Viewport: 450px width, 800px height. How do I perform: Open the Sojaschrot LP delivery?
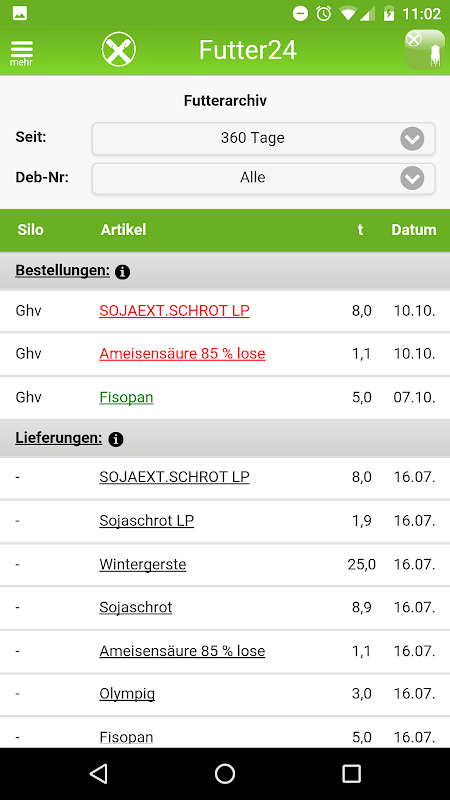coord(146,521)
